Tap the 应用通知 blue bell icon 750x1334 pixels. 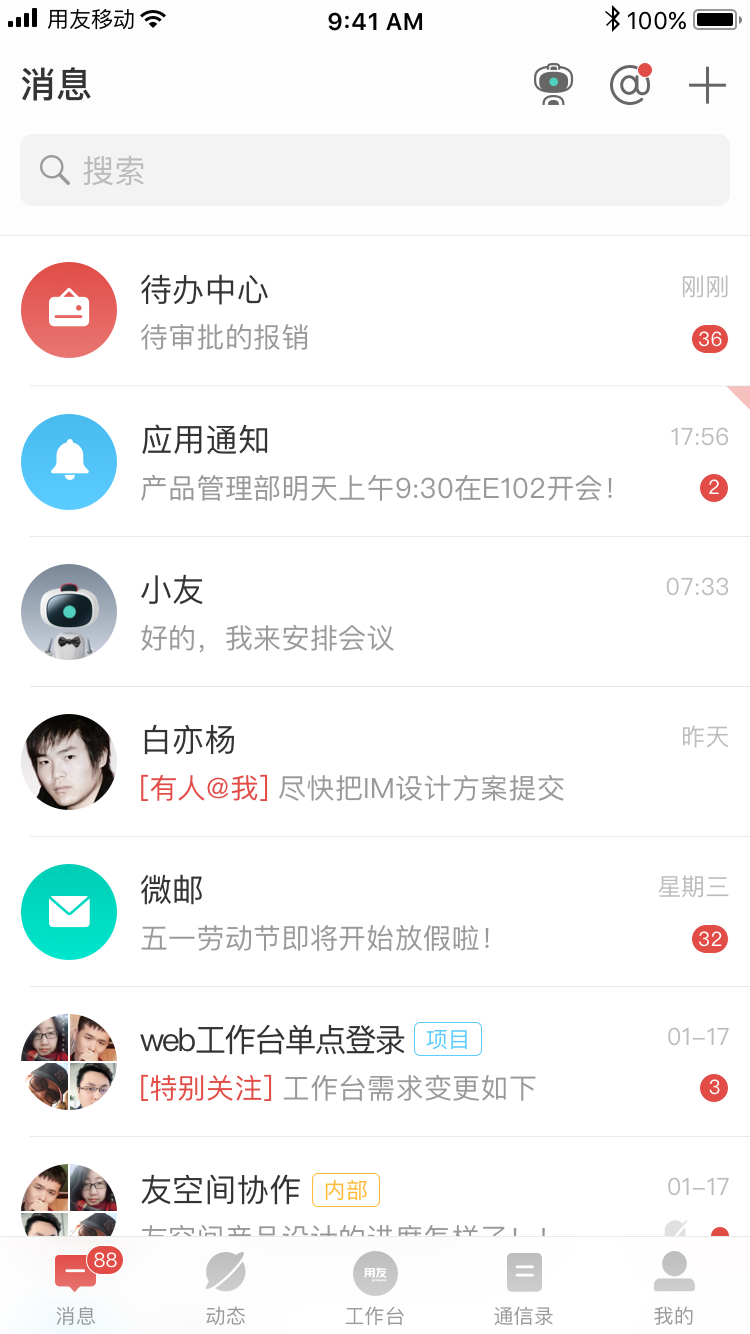69,462
